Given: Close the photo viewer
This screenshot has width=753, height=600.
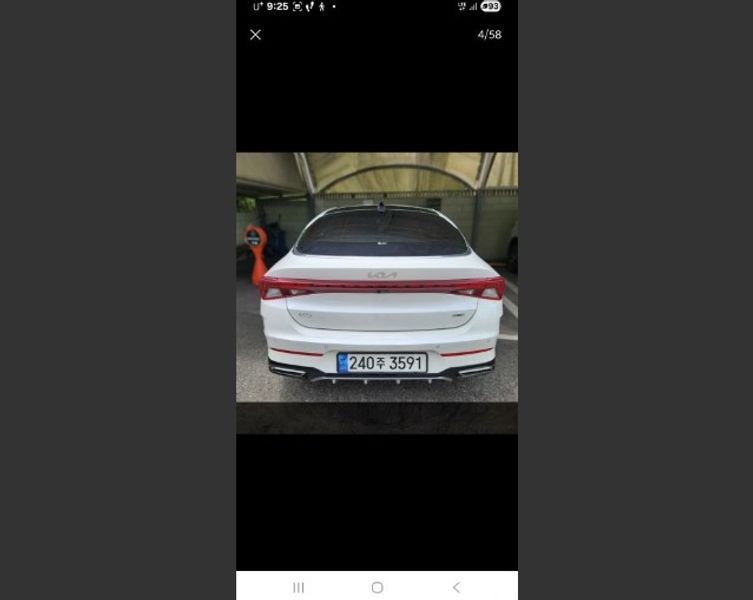Looking at the screenshot, I should (255, 35).
